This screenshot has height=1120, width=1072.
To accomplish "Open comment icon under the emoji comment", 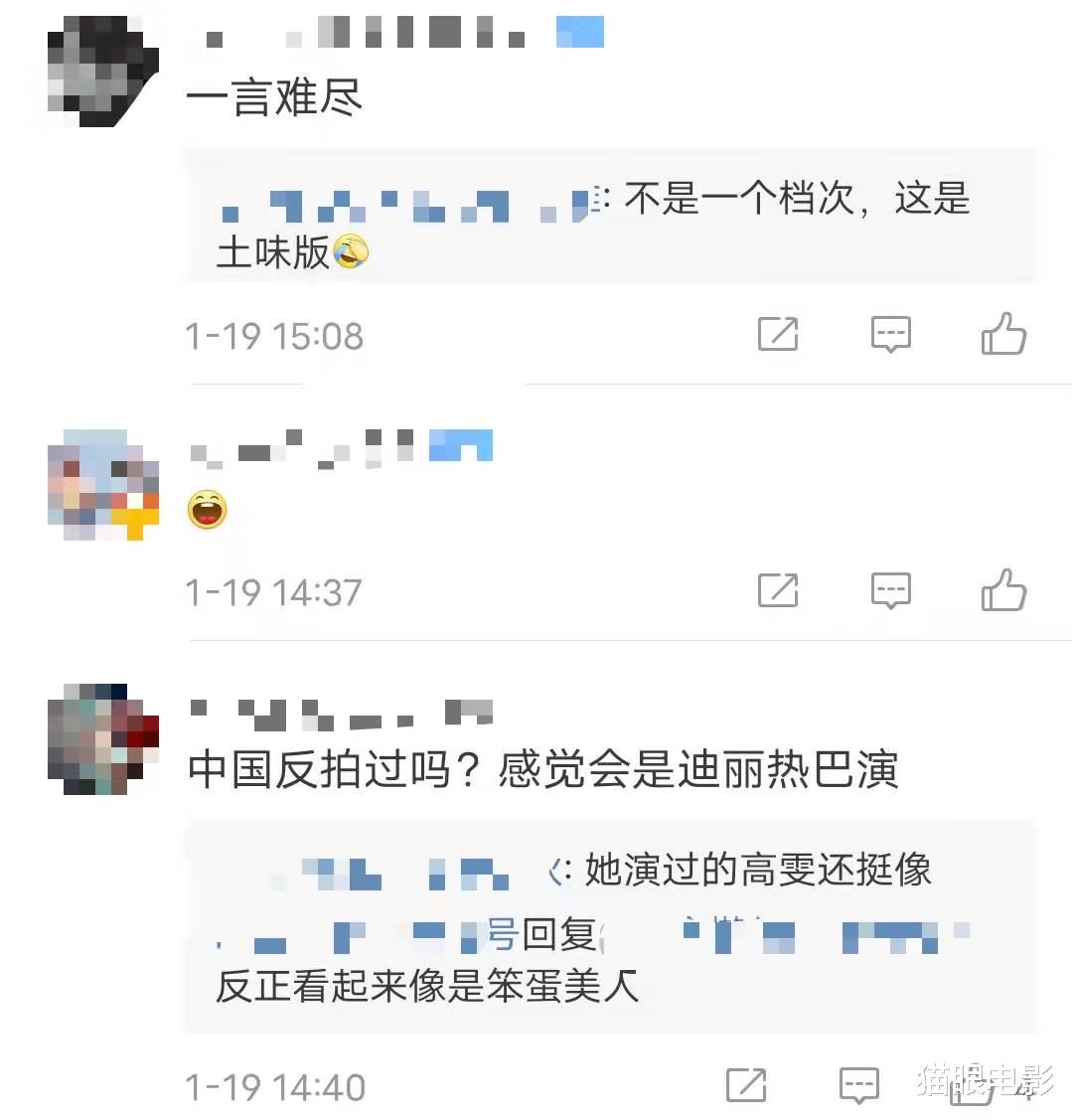I will point(890,590).
